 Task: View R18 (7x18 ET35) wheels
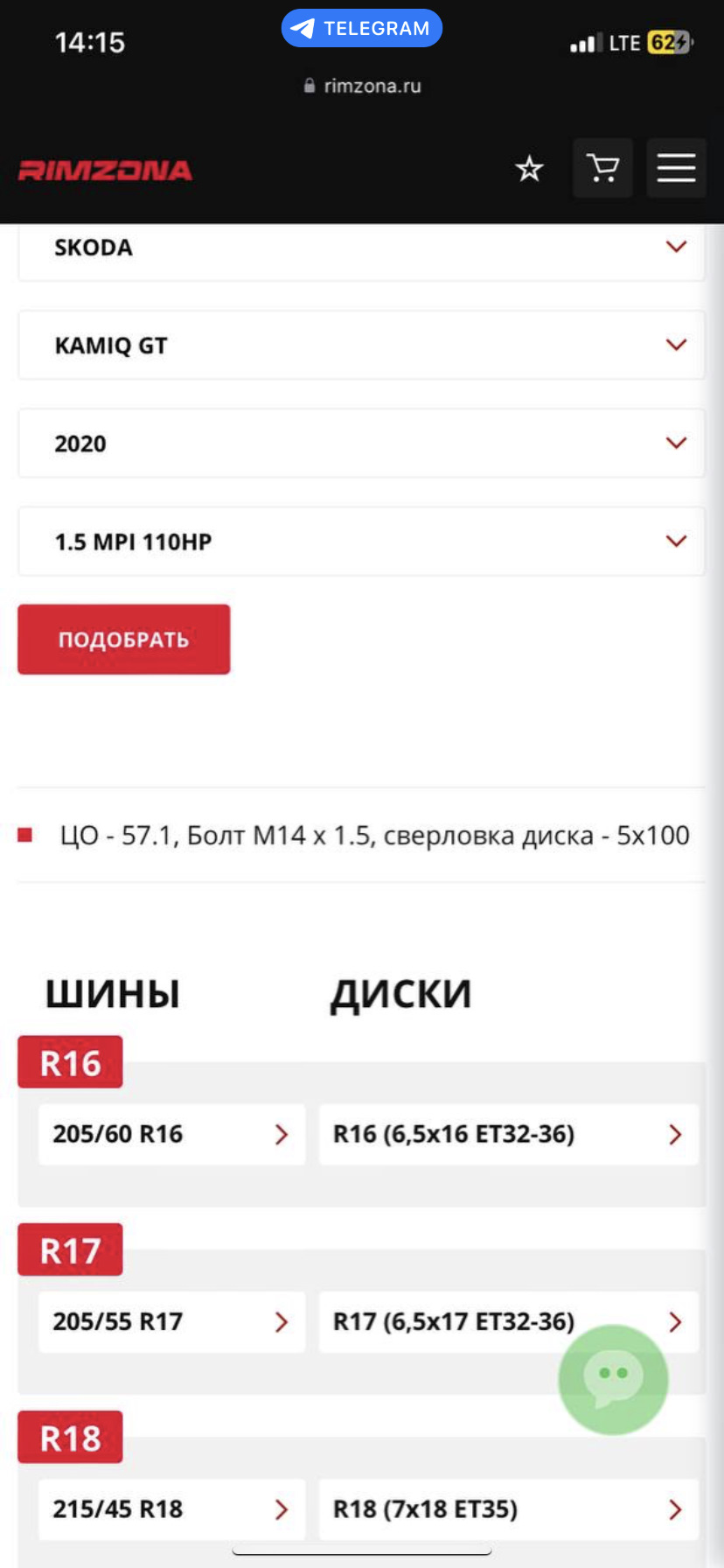tap(508, 1509)
